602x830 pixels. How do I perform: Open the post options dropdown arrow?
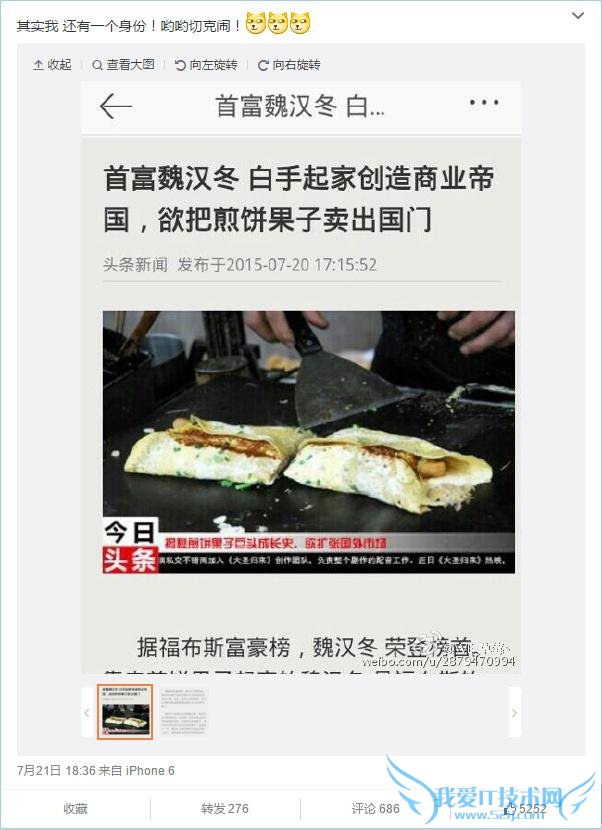(x=578, y=16)
